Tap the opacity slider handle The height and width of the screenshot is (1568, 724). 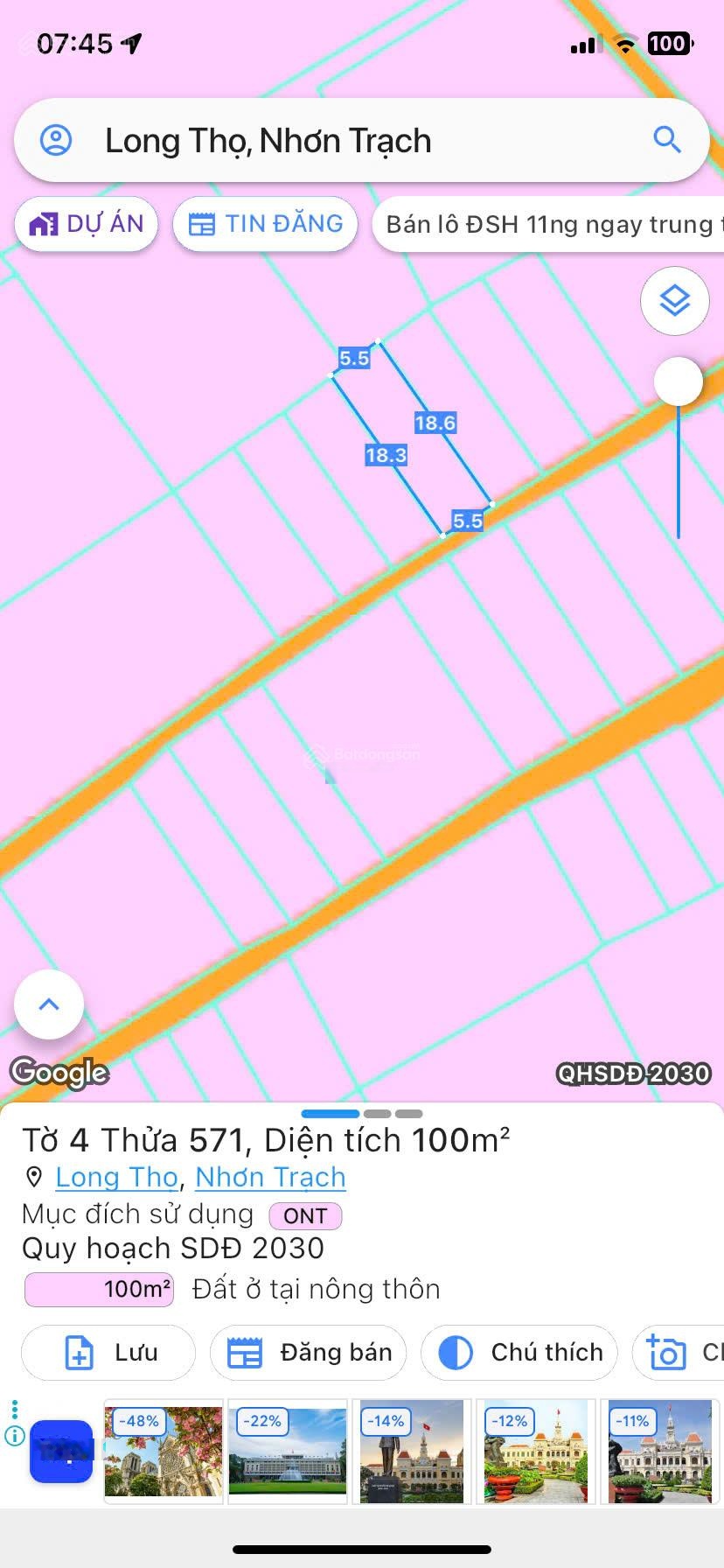(x=679, y=381)
